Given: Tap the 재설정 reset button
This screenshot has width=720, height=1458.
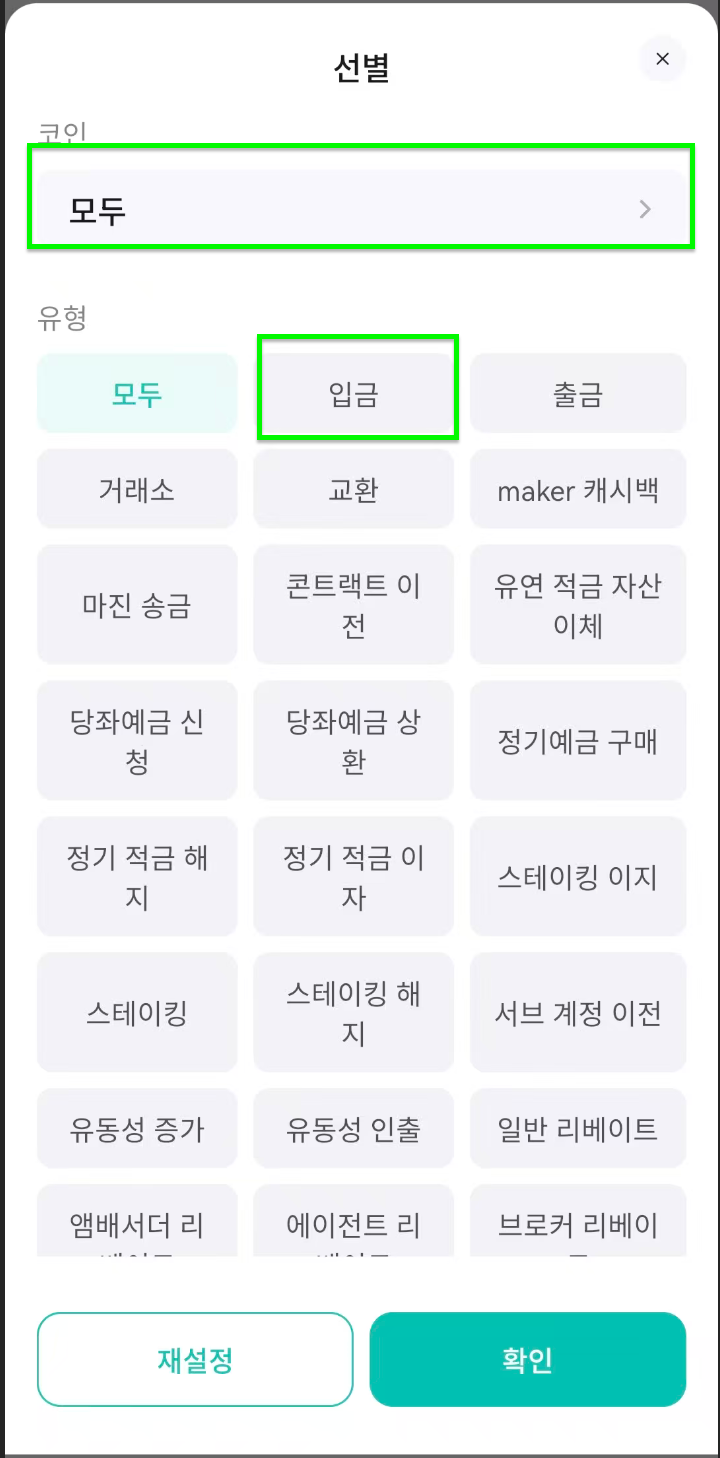Looking at the screenshot, I should click(195, 1359).
